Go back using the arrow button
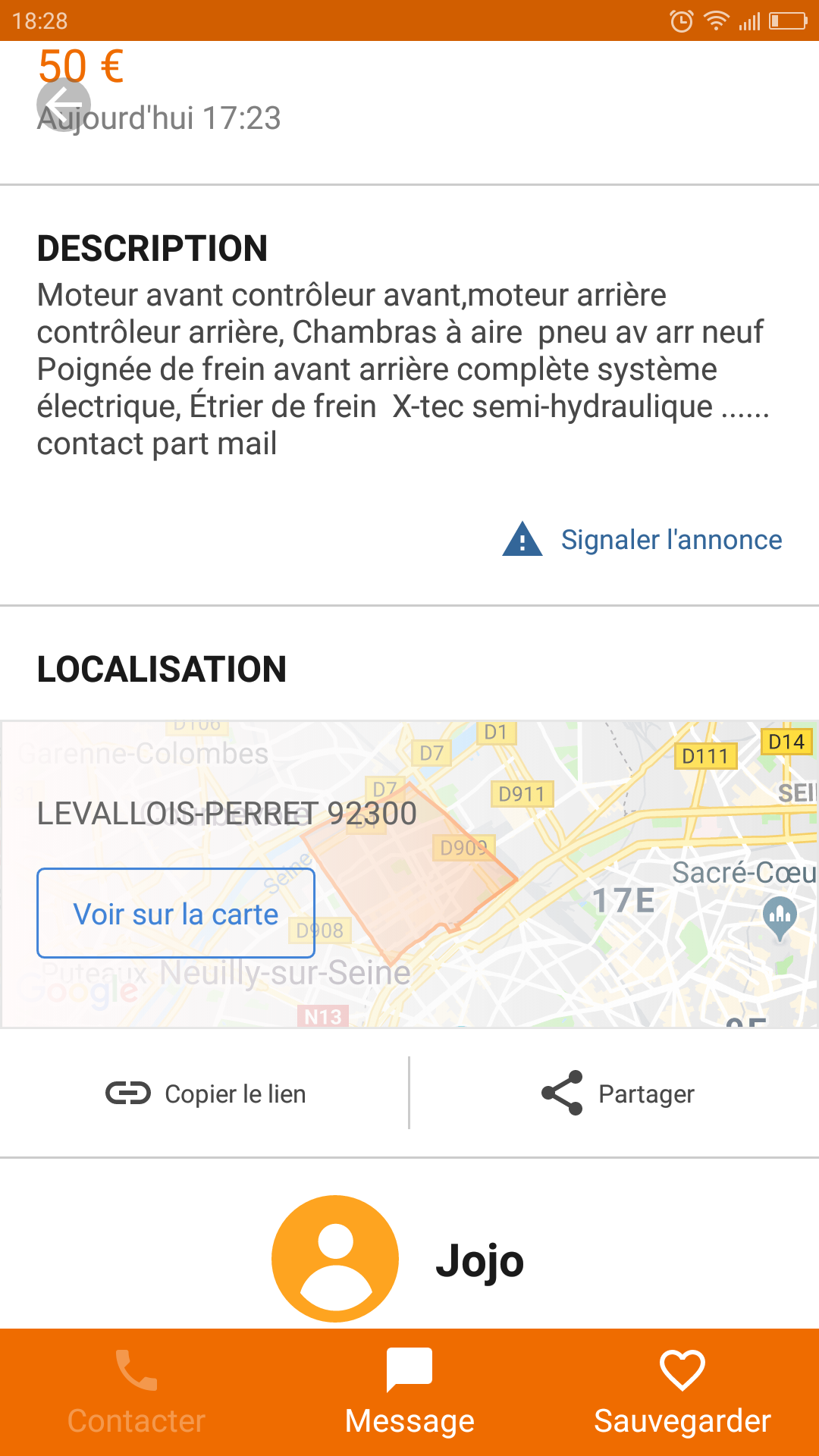Viewport: 819px width, 1456px height. pyautogui.click(x=64, y=105)
